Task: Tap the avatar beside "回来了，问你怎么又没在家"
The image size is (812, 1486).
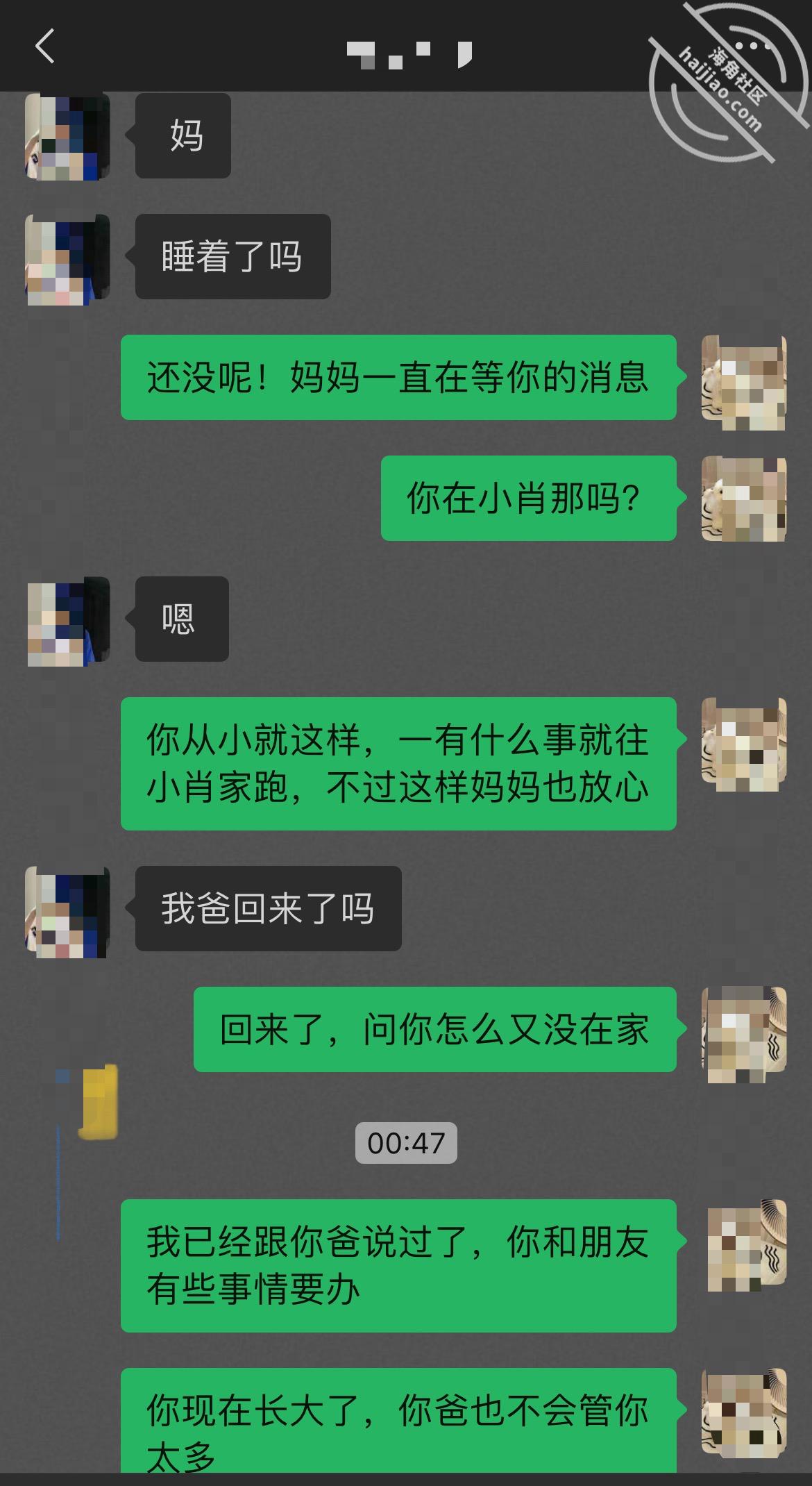Action: [743, 1033]
